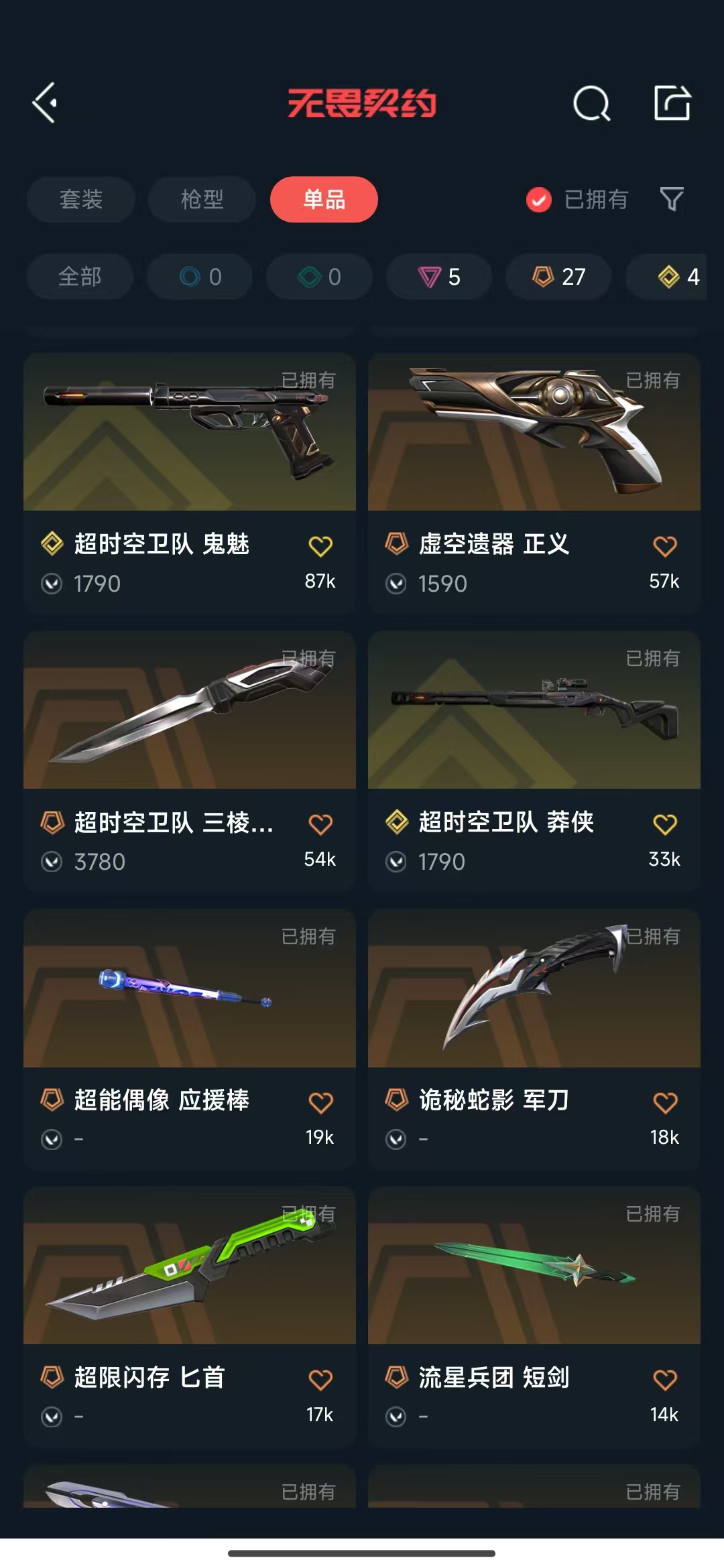Select the 全部 rarity chip
Image resolution: width=724 pixels, height=1568 pixels.
[x=80, y=277]
